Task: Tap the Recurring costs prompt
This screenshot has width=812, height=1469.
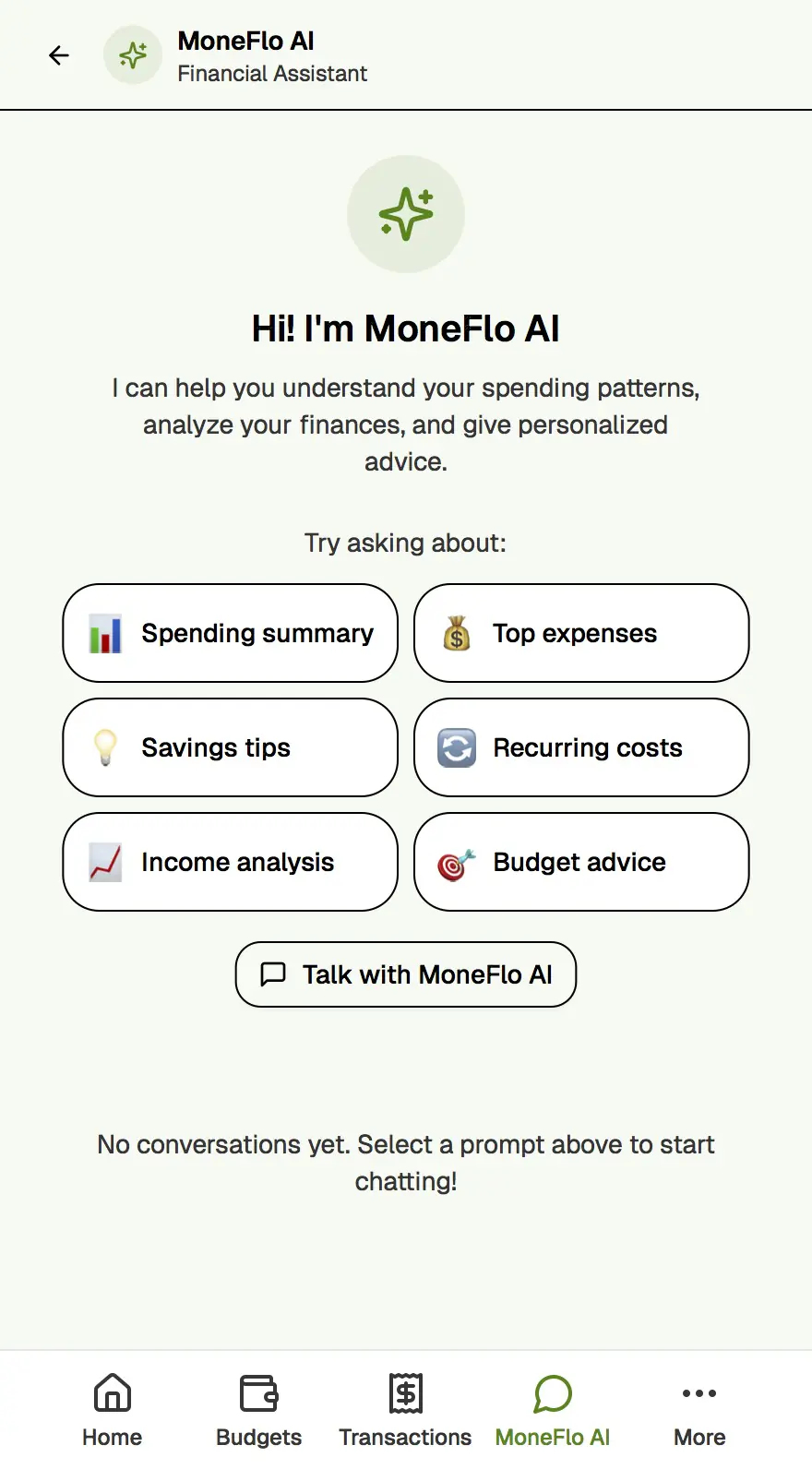Action: coord(580,747)
